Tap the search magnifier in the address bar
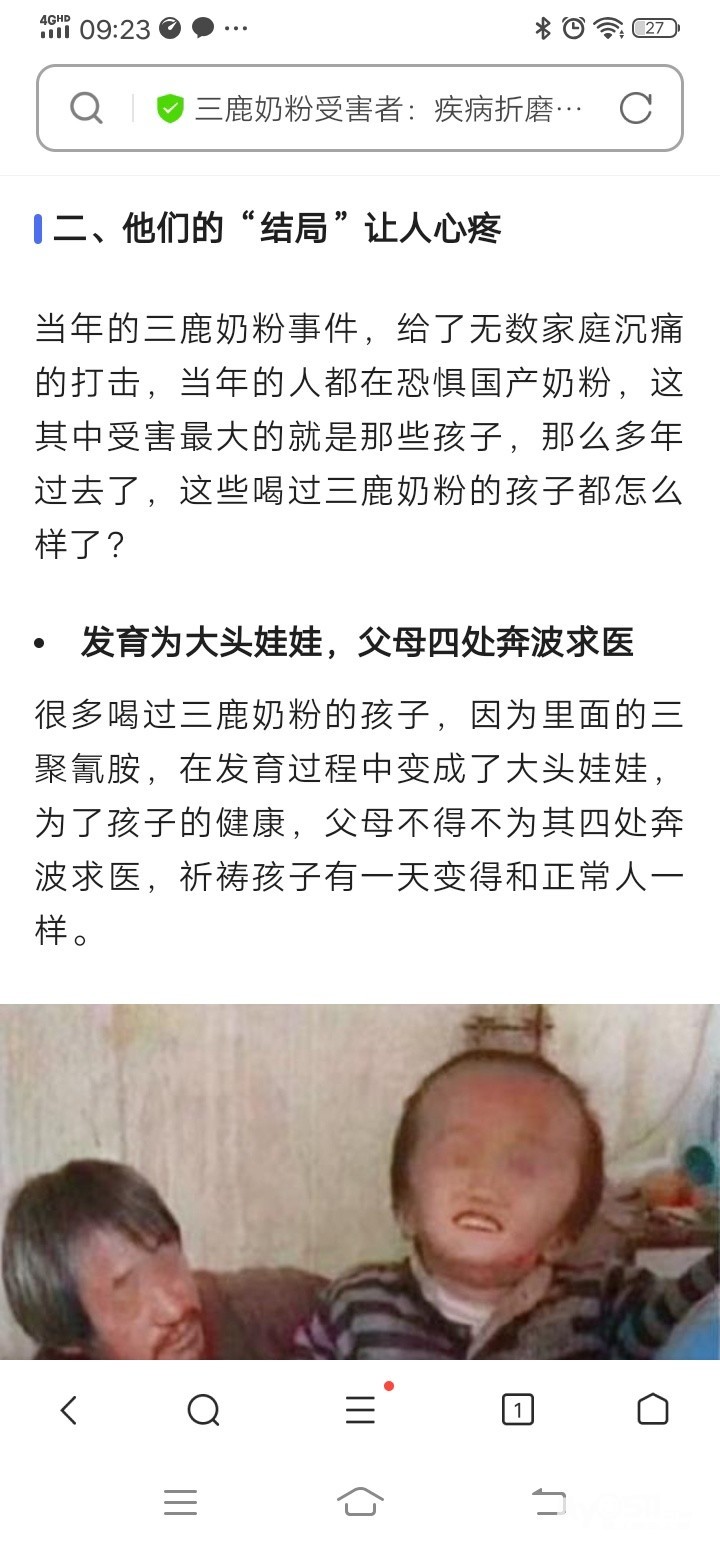The height and width of the screenshot is (1544, 720). [86, 109]
